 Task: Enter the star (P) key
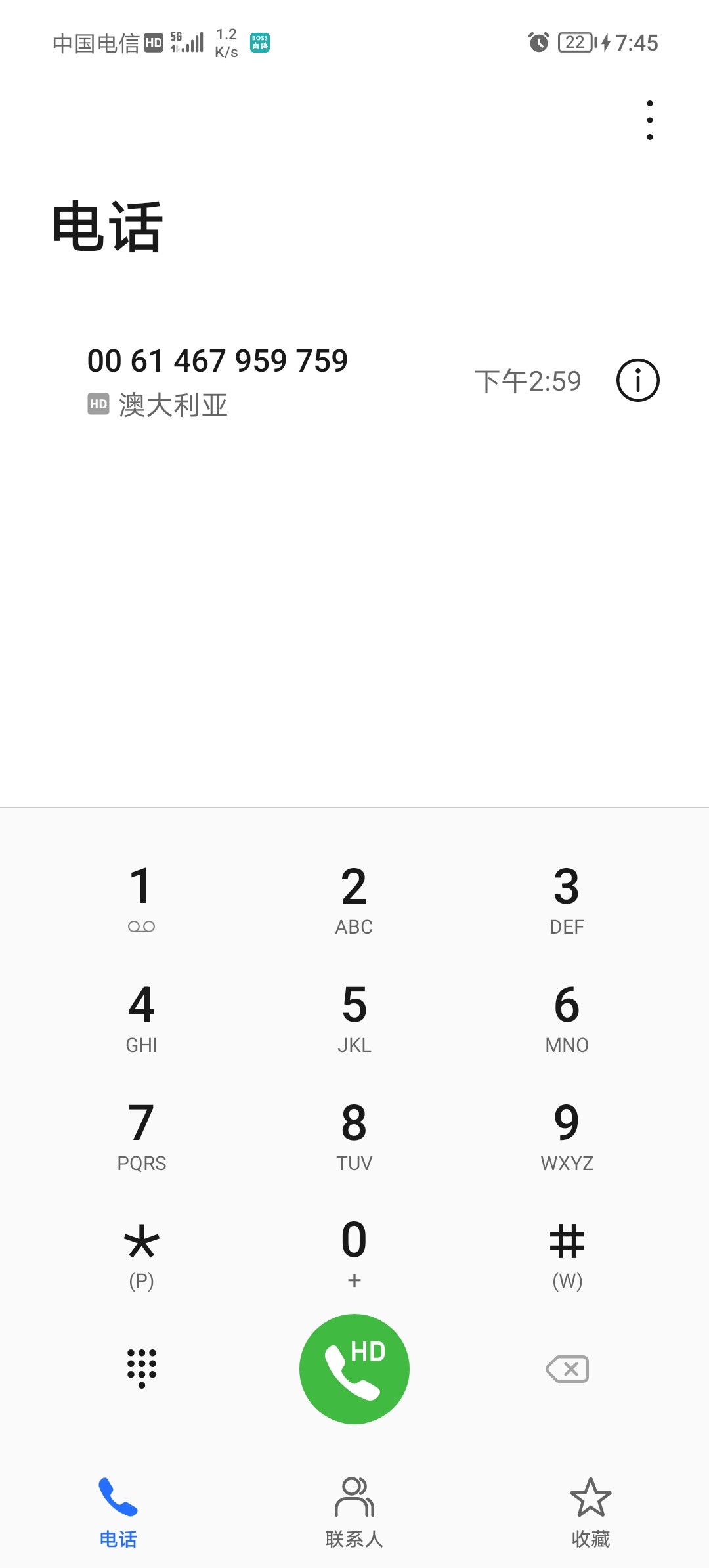[141, 1253]
